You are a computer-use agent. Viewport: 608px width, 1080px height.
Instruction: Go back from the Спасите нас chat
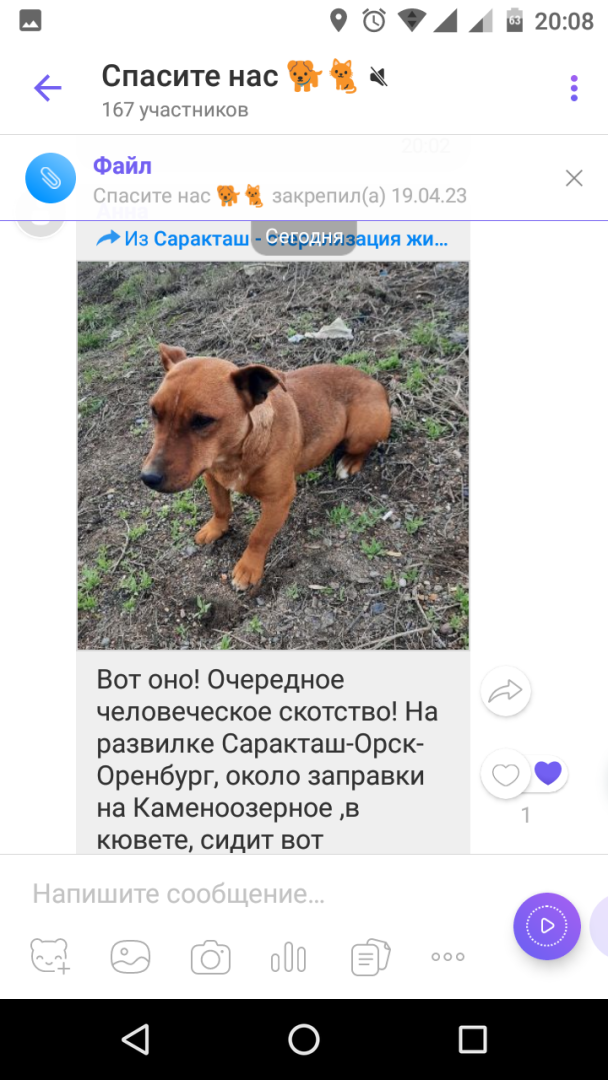47,88
